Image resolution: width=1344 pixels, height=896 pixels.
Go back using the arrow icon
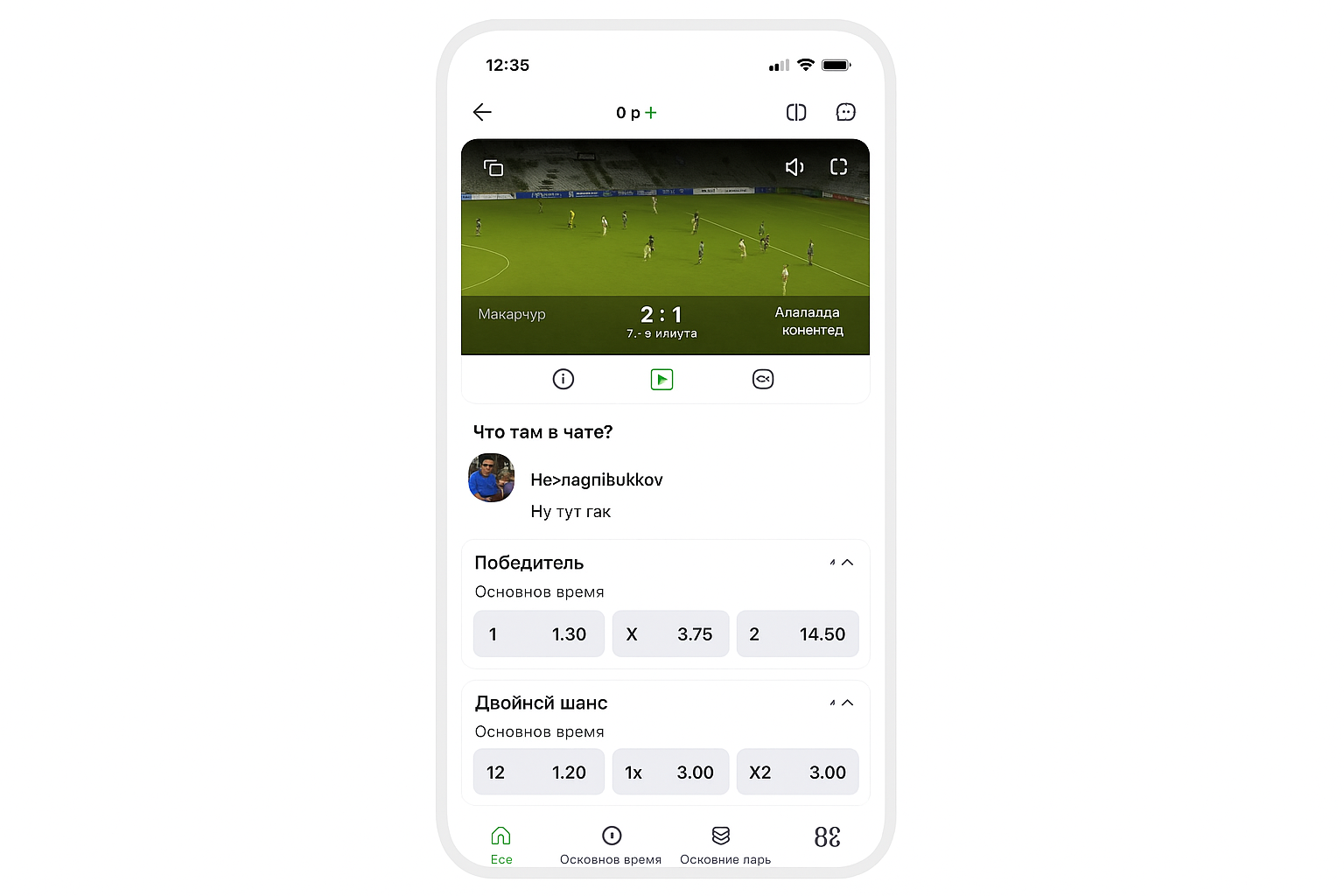482,112
